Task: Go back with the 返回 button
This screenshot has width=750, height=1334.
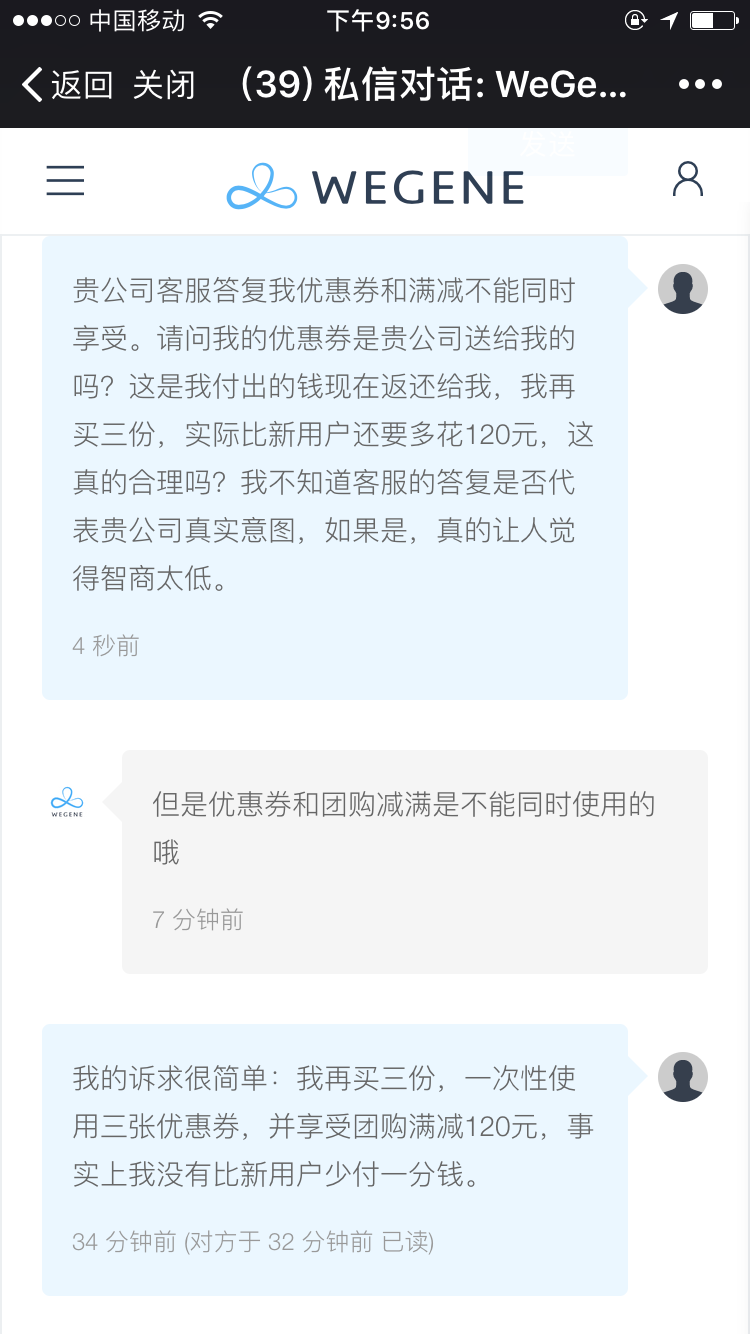Action: point(67,85)
